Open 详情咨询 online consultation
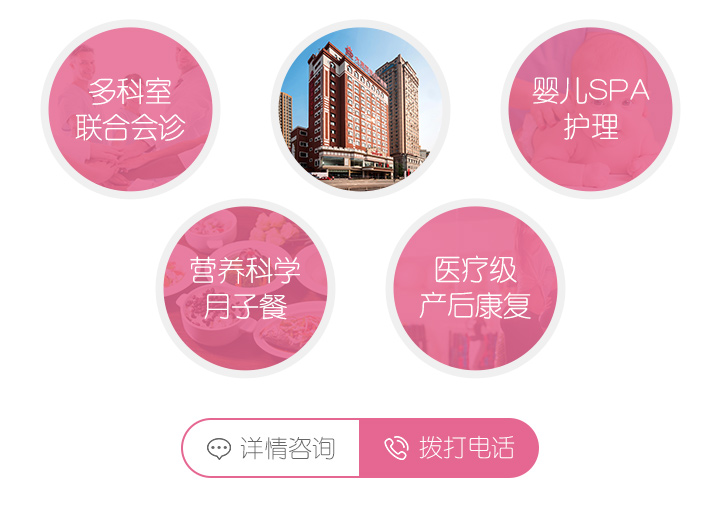The width and height of the screenshot is (720, 518). click(x=271, y=448)
